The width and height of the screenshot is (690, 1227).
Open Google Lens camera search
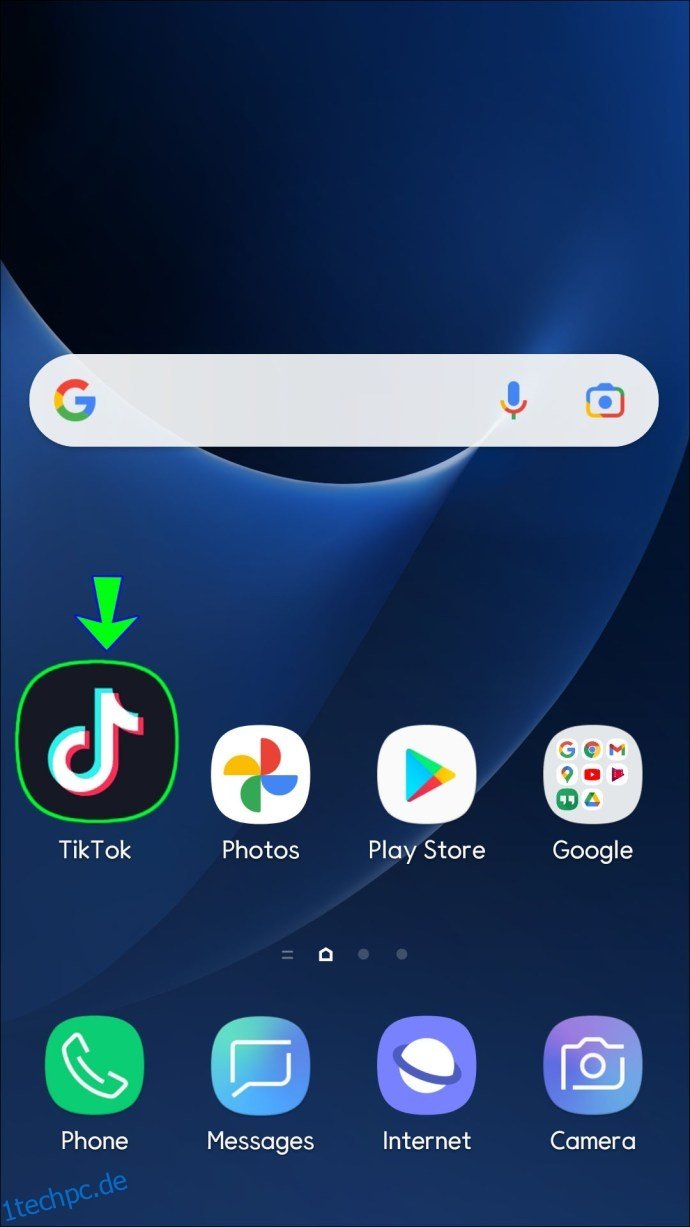[605, 401]
